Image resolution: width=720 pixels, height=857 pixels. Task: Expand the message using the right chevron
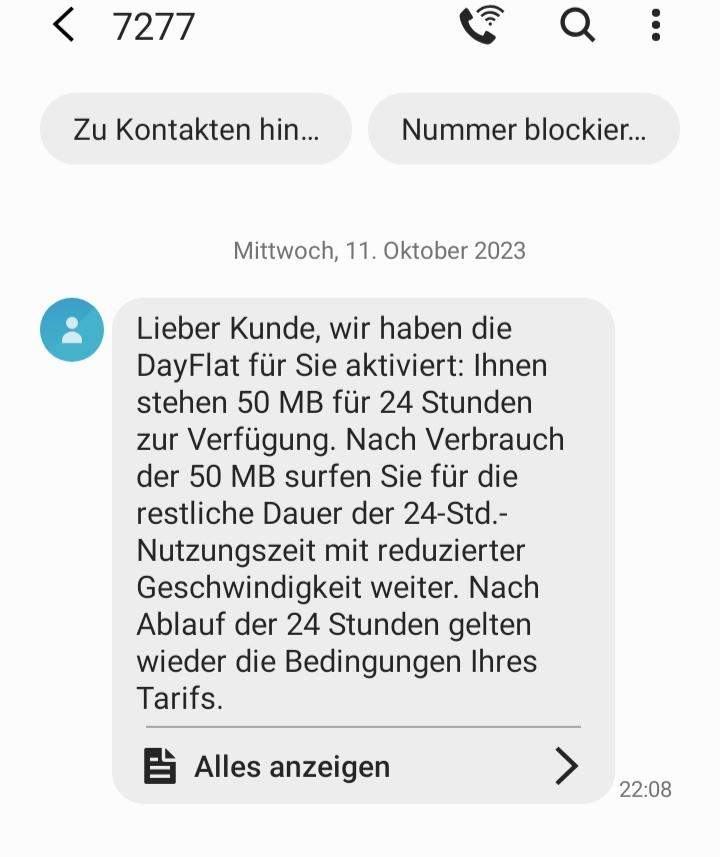pyautogui.click(x=569, y=766)
